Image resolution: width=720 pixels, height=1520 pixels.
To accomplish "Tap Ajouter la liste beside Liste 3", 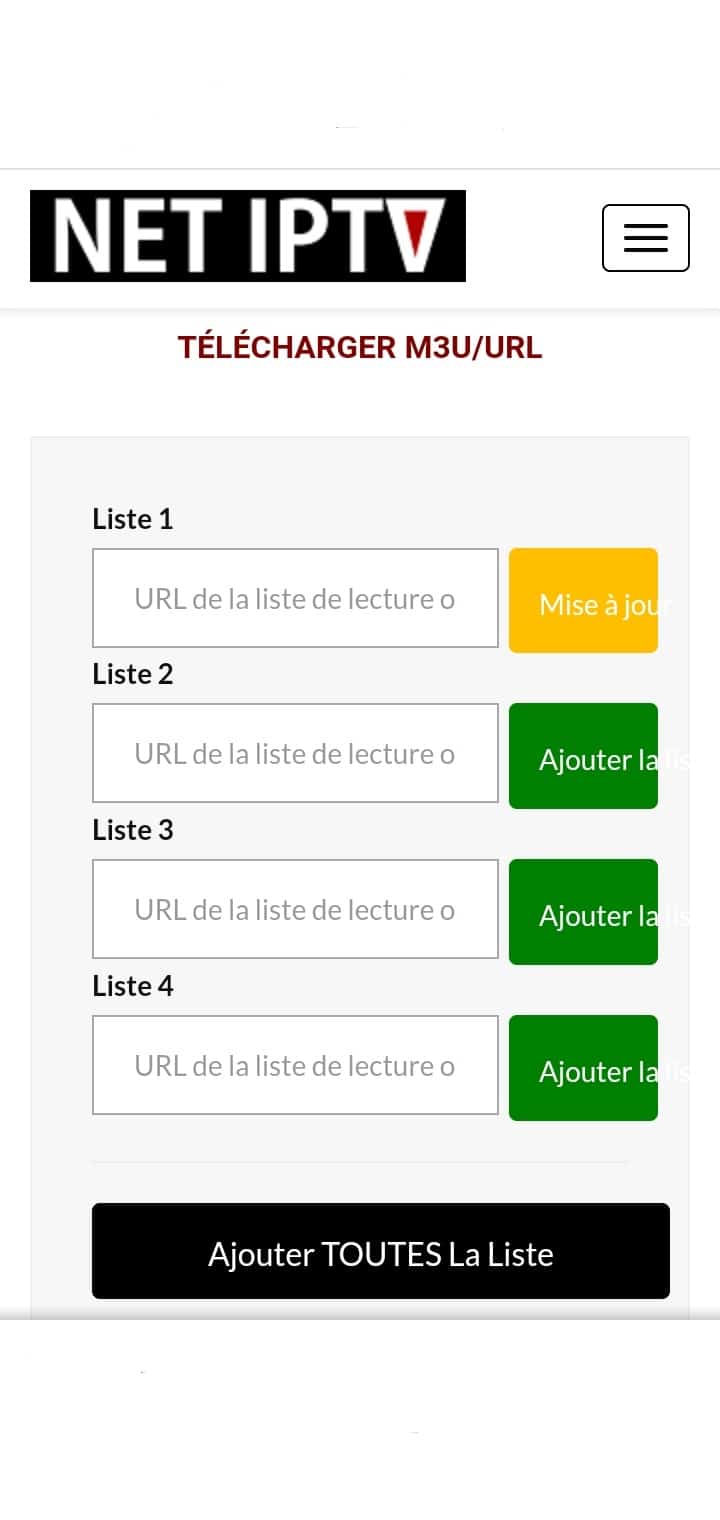I will coord(583,912).
